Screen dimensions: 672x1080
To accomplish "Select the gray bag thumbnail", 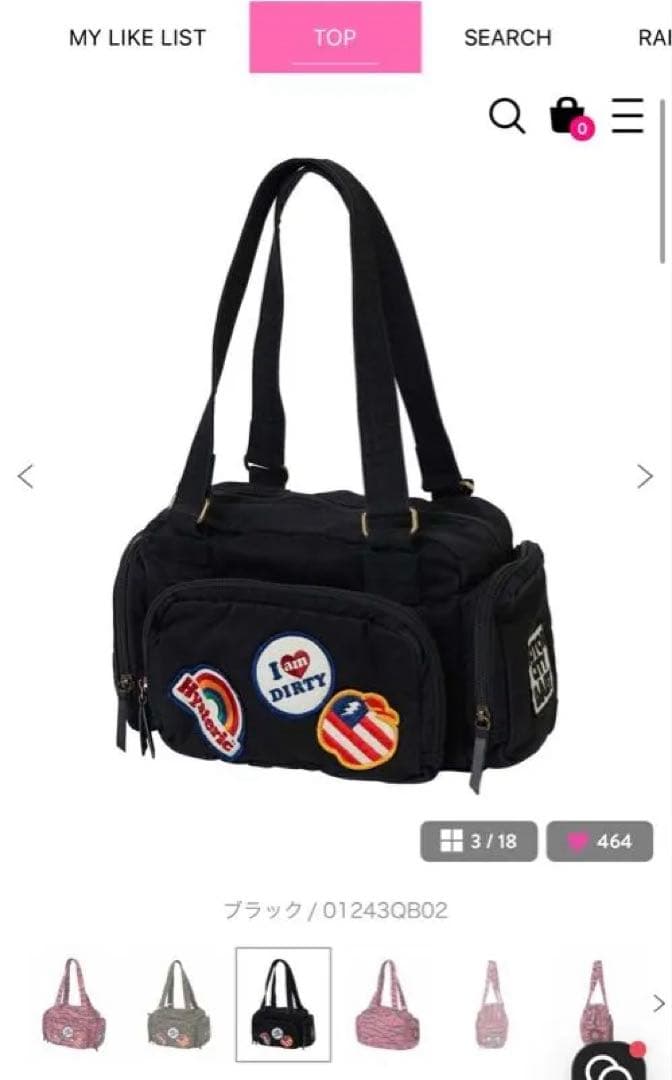I will [x=178, y=1003].
